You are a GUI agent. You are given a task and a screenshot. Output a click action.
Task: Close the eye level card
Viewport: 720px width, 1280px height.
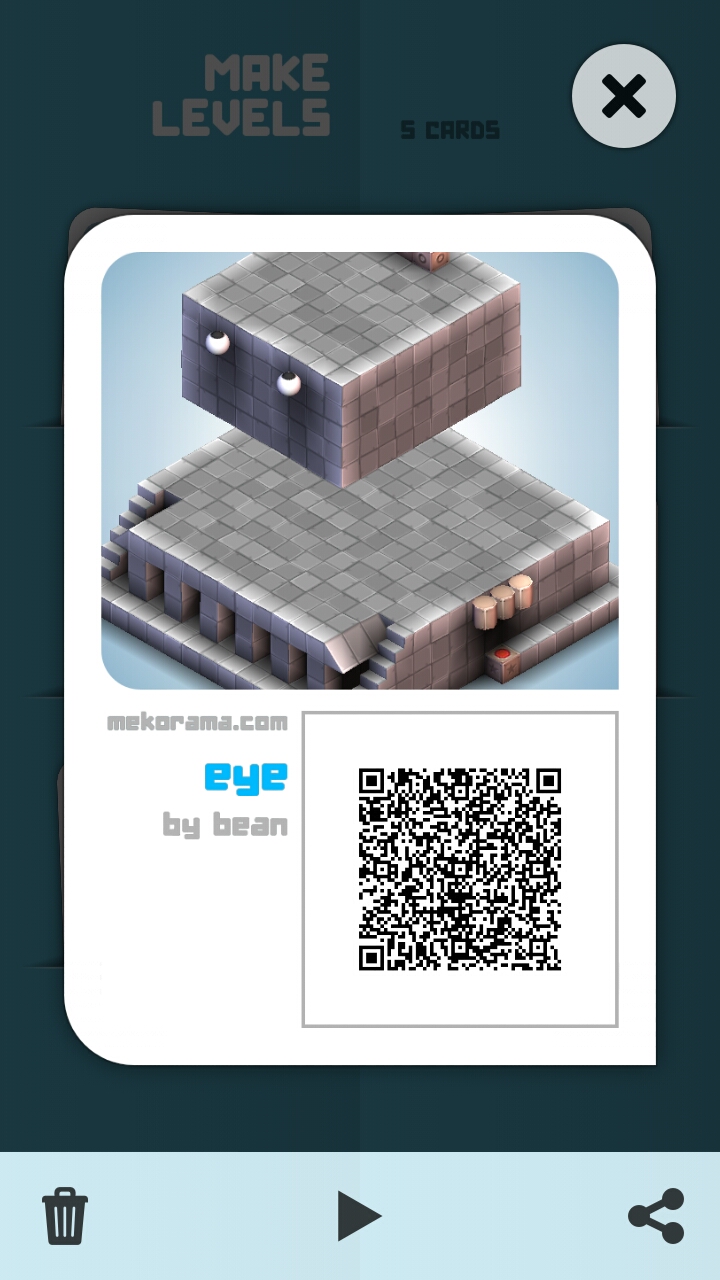[x=623, y=97]
